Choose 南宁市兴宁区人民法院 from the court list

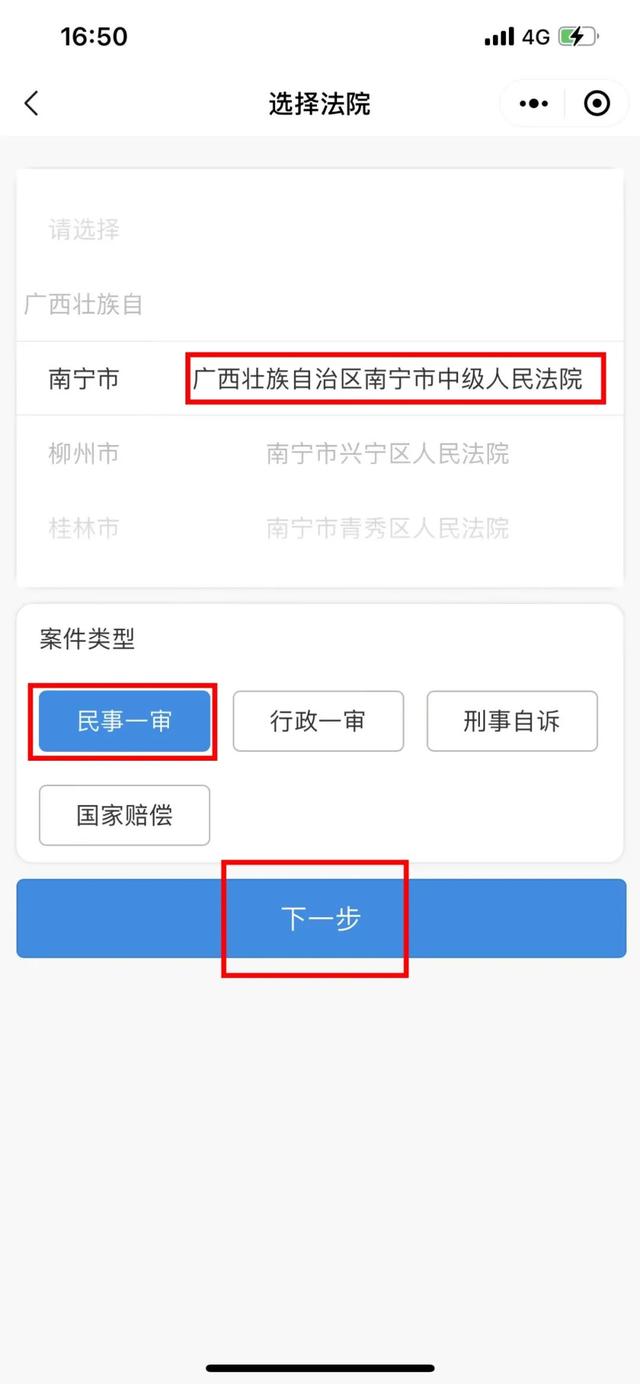pyautogui.click(x=387, y=453)
